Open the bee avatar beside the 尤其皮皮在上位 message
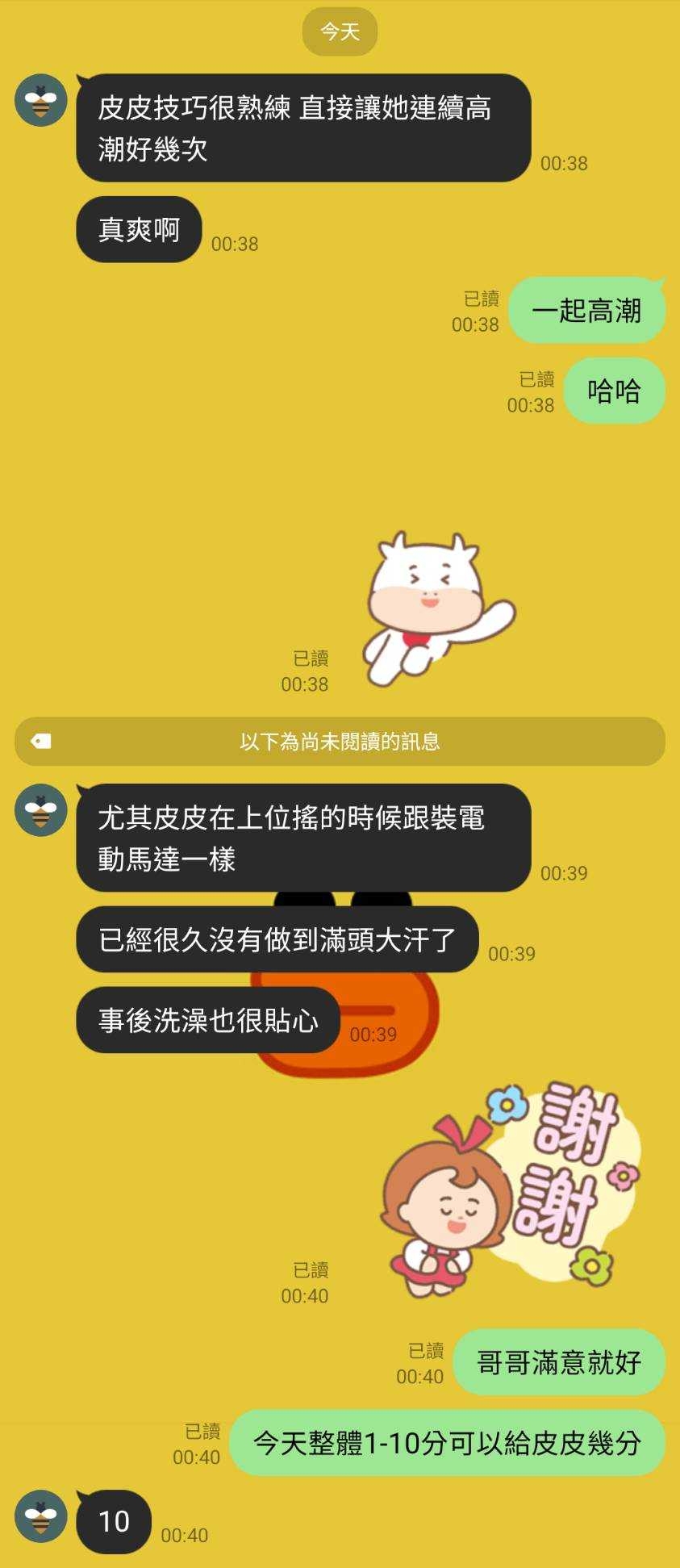Screen dimensions: 680x1568 click(x=41, y=810)
